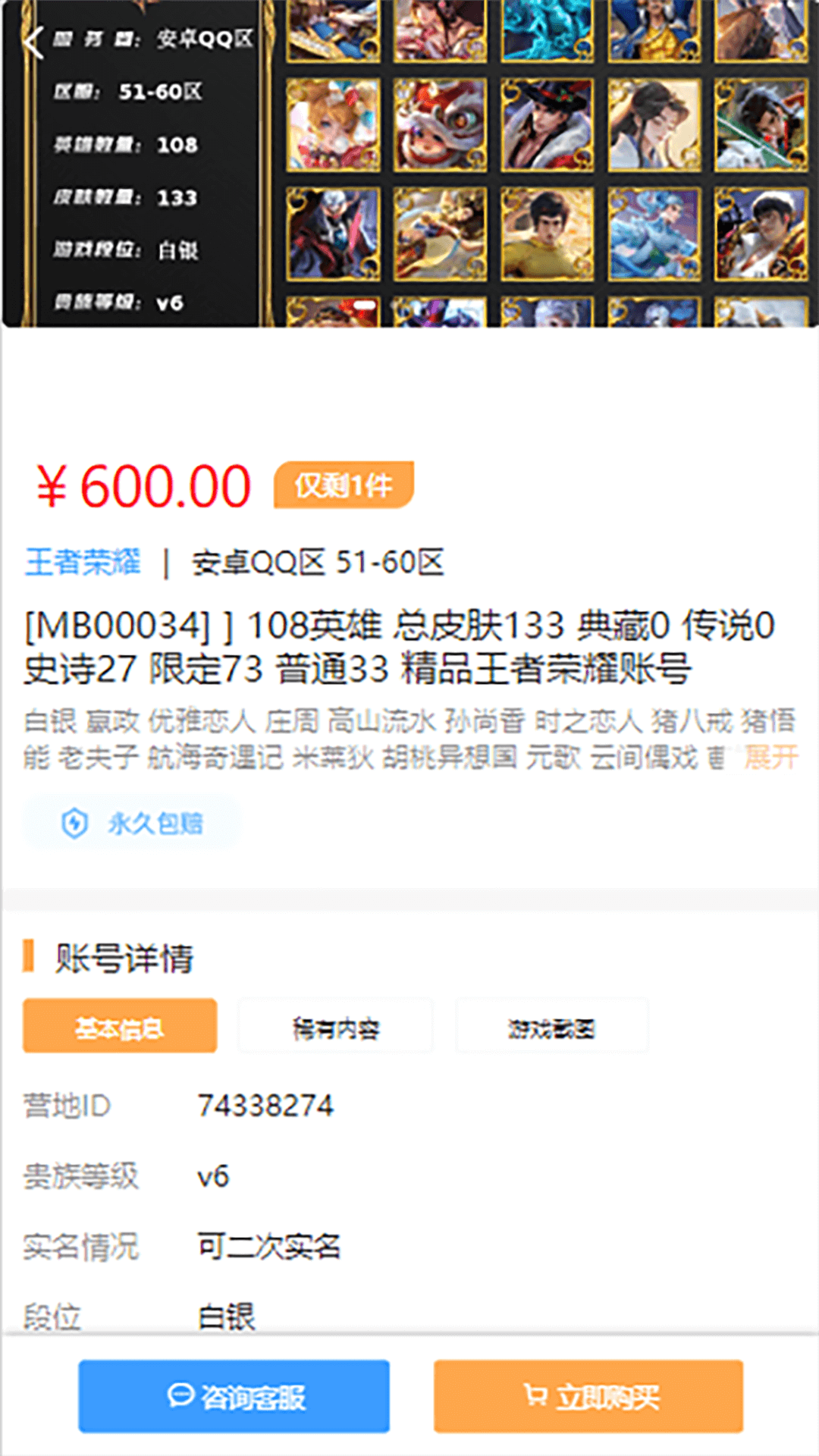Tap the 可二次实名 real-name status
This screenshot has width=819, height=1456.
coord(270,1247)
